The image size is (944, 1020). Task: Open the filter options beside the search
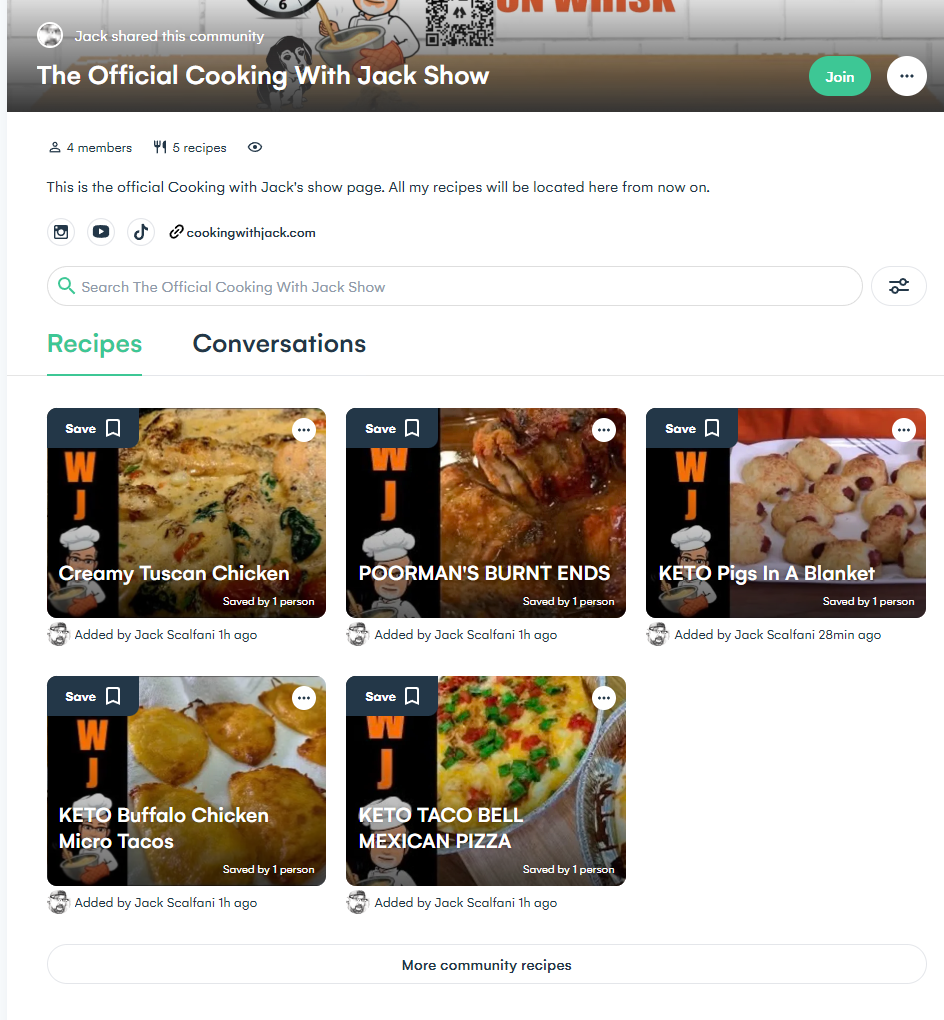(898, 286)
